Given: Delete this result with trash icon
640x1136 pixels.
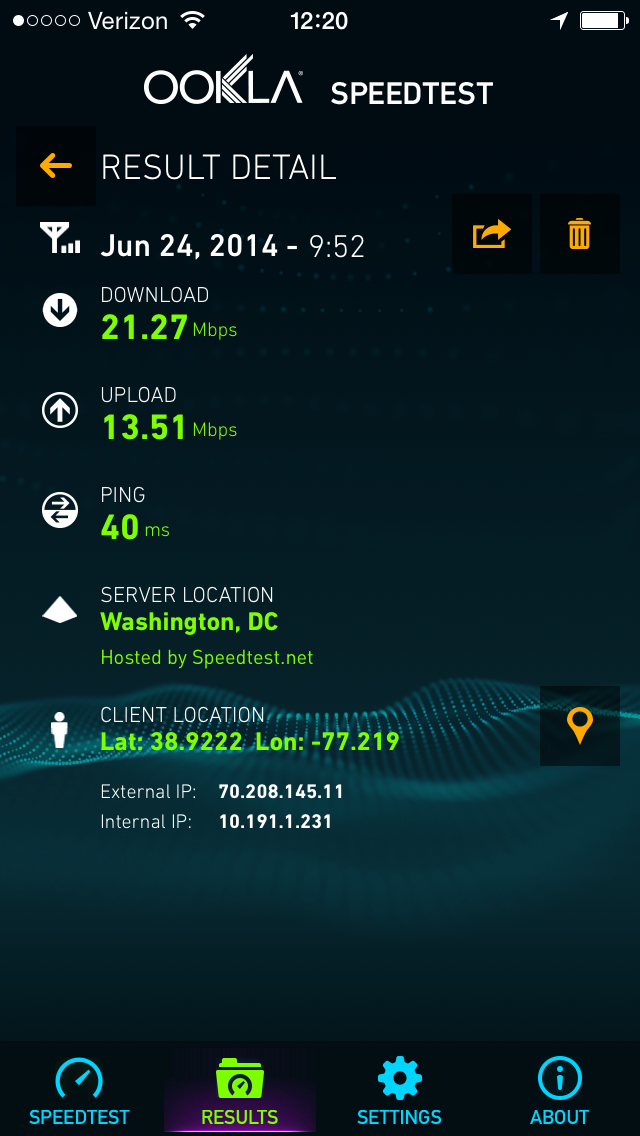Looking at the screenshot, I should coord(579,234).
